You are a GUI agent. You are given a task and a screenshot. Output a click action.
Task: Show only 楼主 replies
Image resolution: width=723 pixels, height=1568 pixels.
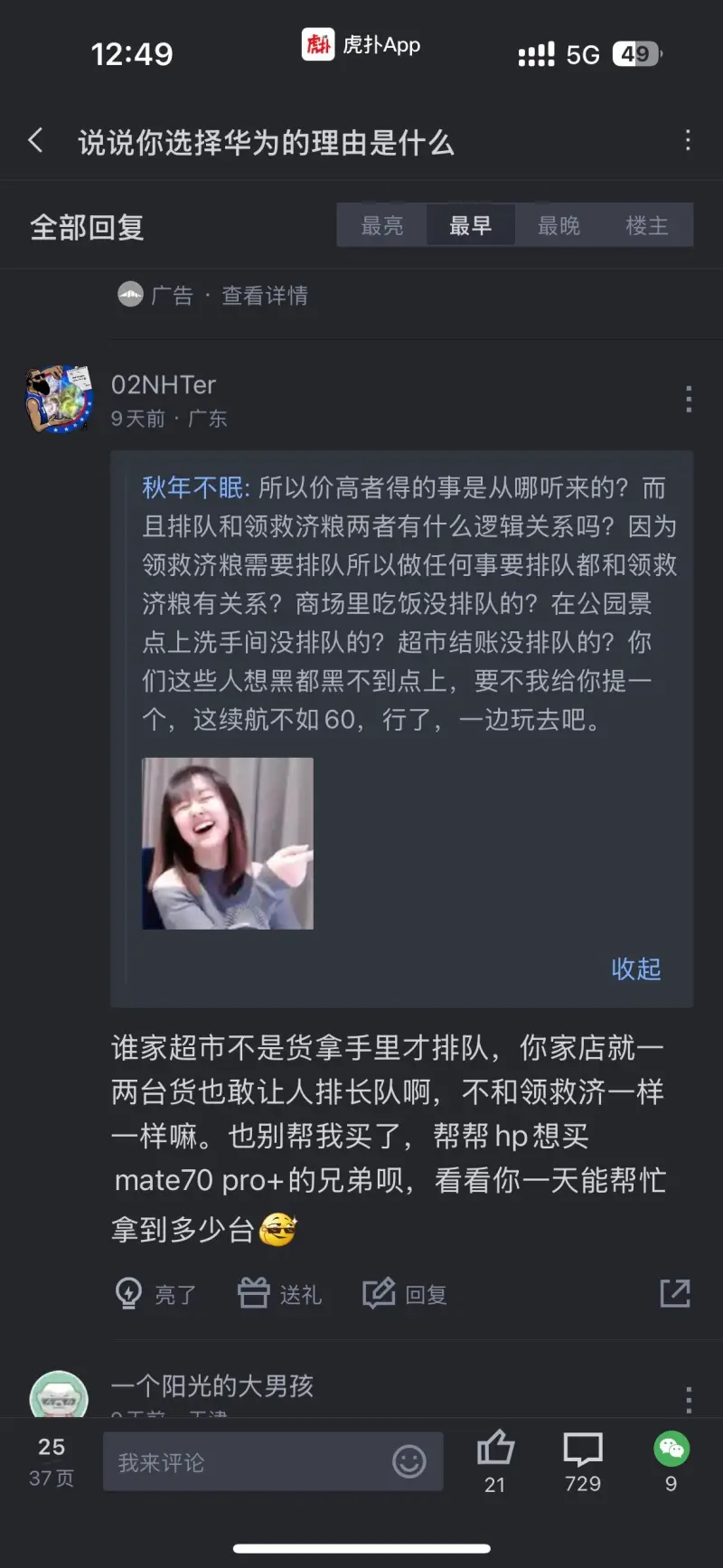click(647, 225)
